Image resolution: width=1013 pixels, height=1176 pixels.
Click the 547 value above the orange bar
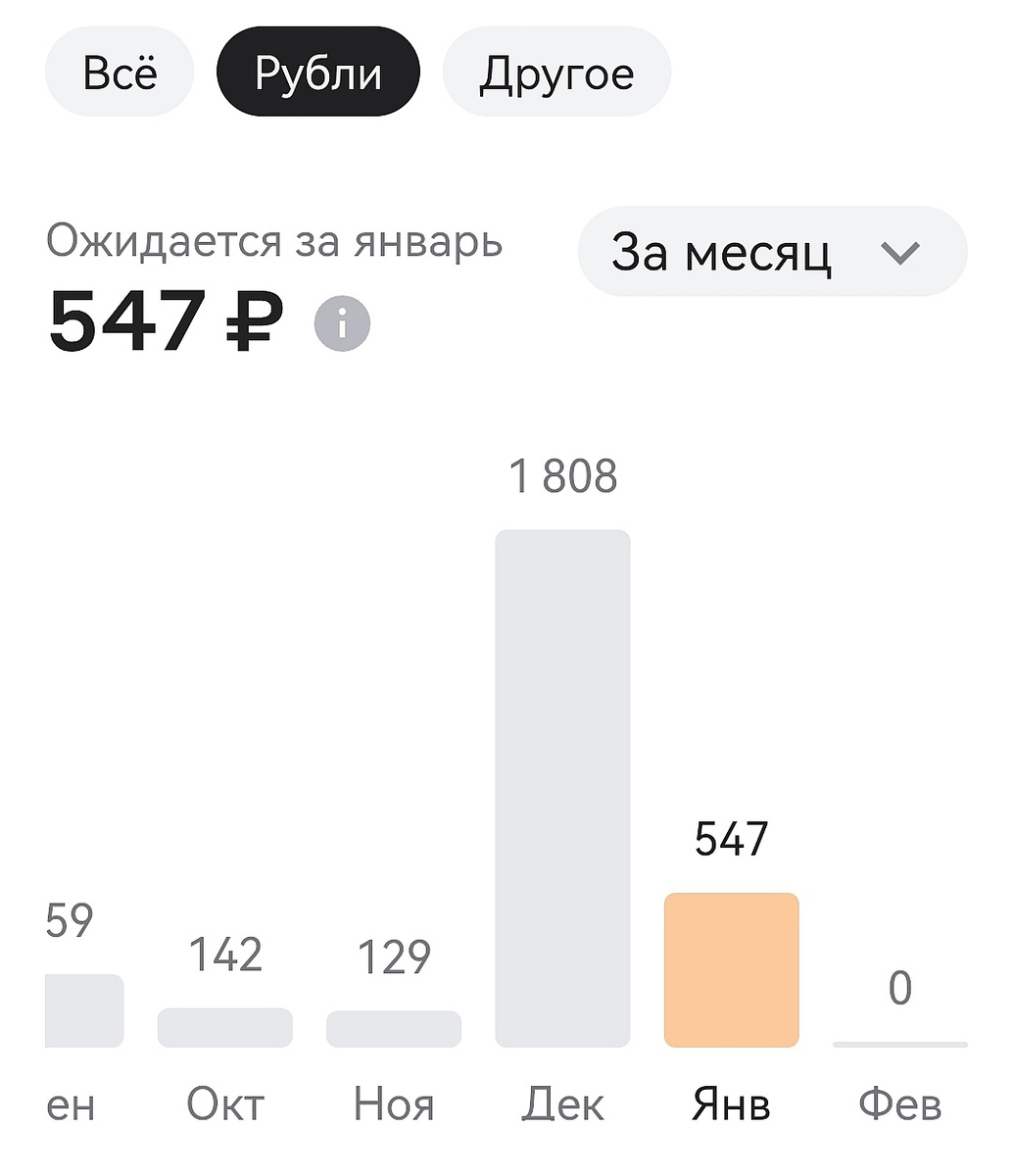pos(731,838)
